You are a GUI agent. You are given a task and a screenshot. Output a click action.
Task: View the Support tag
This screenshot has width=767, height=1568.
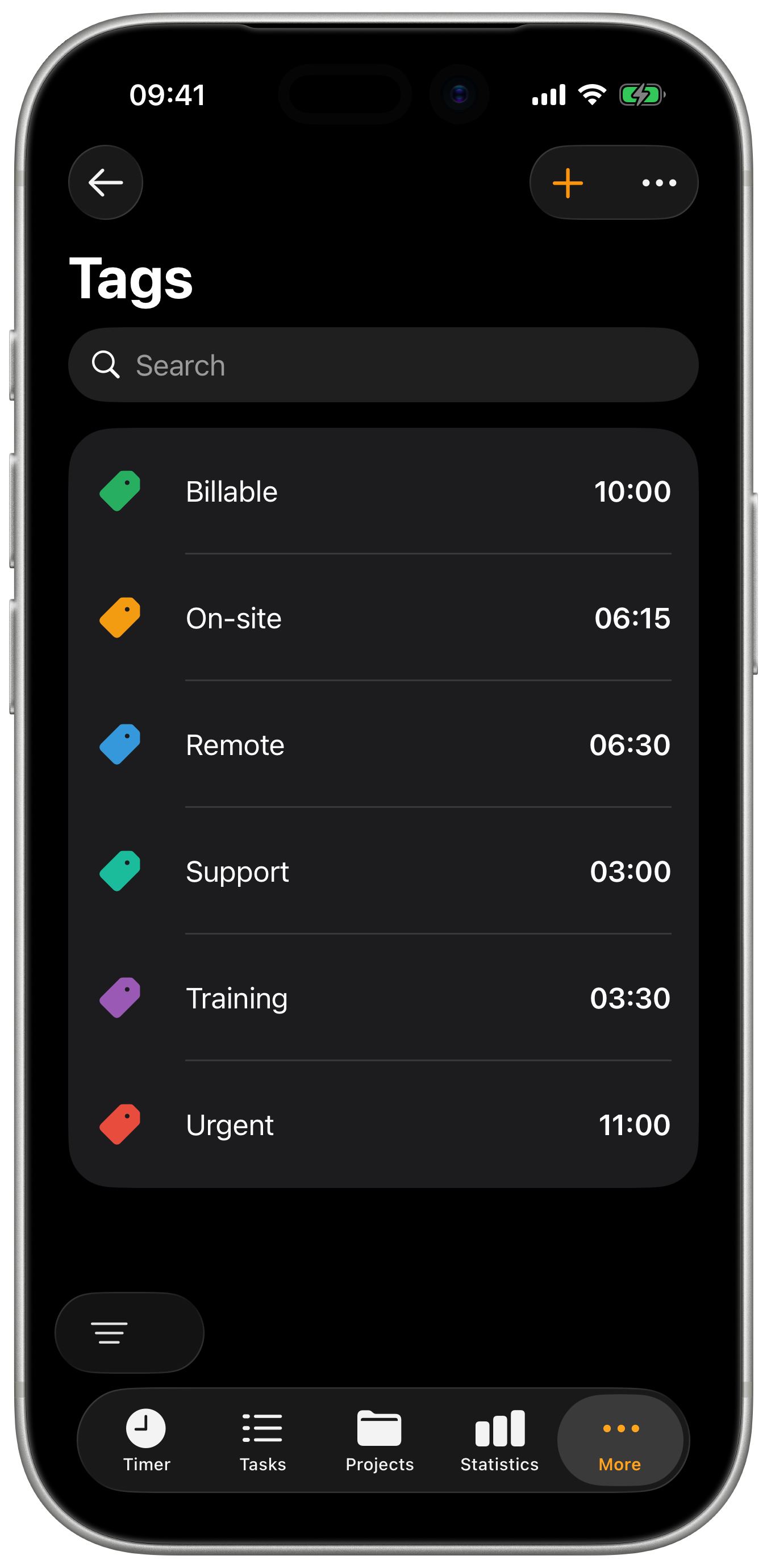click(383, 871)
